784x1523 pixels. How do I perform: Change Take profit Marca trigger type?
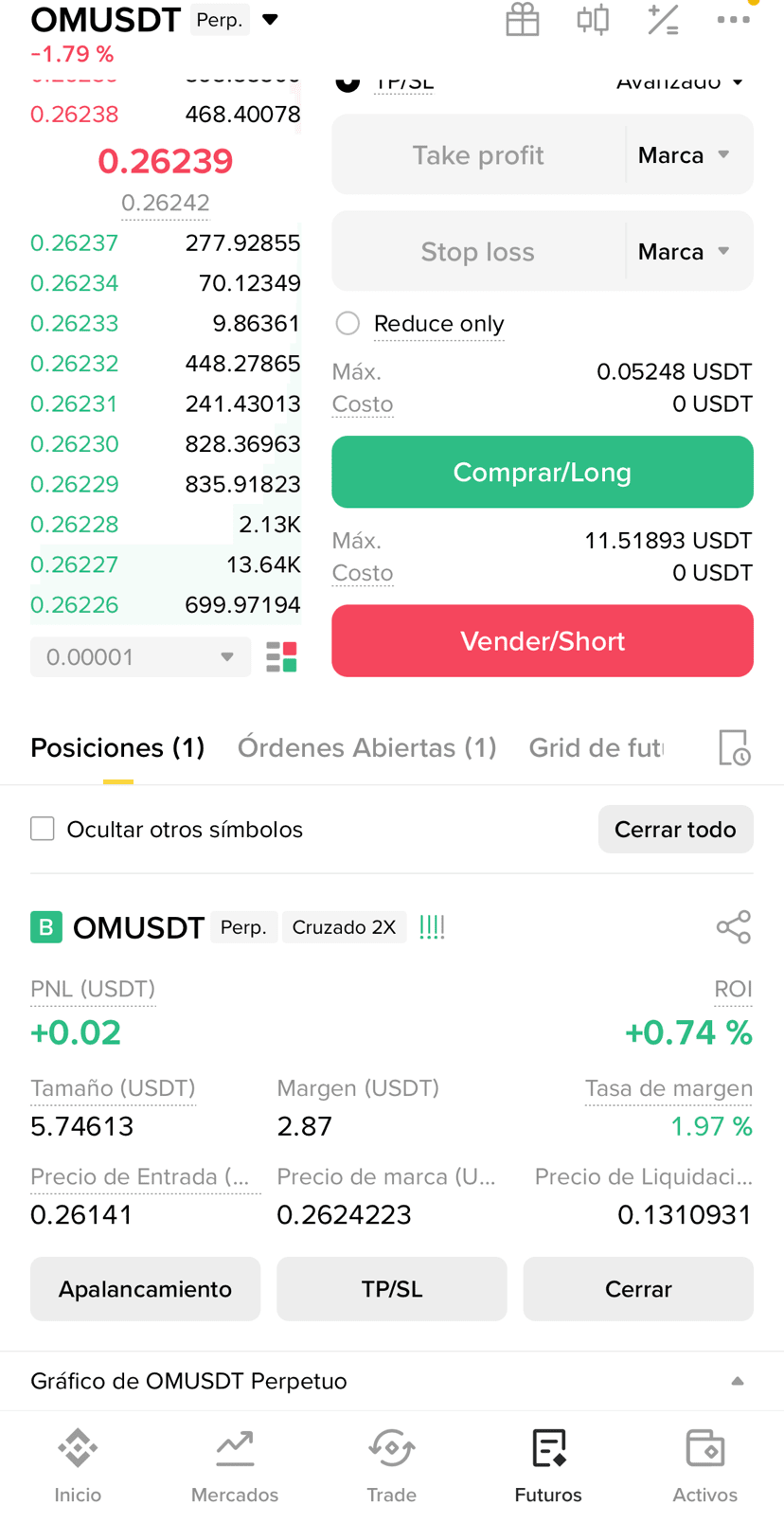coord(685,155)
